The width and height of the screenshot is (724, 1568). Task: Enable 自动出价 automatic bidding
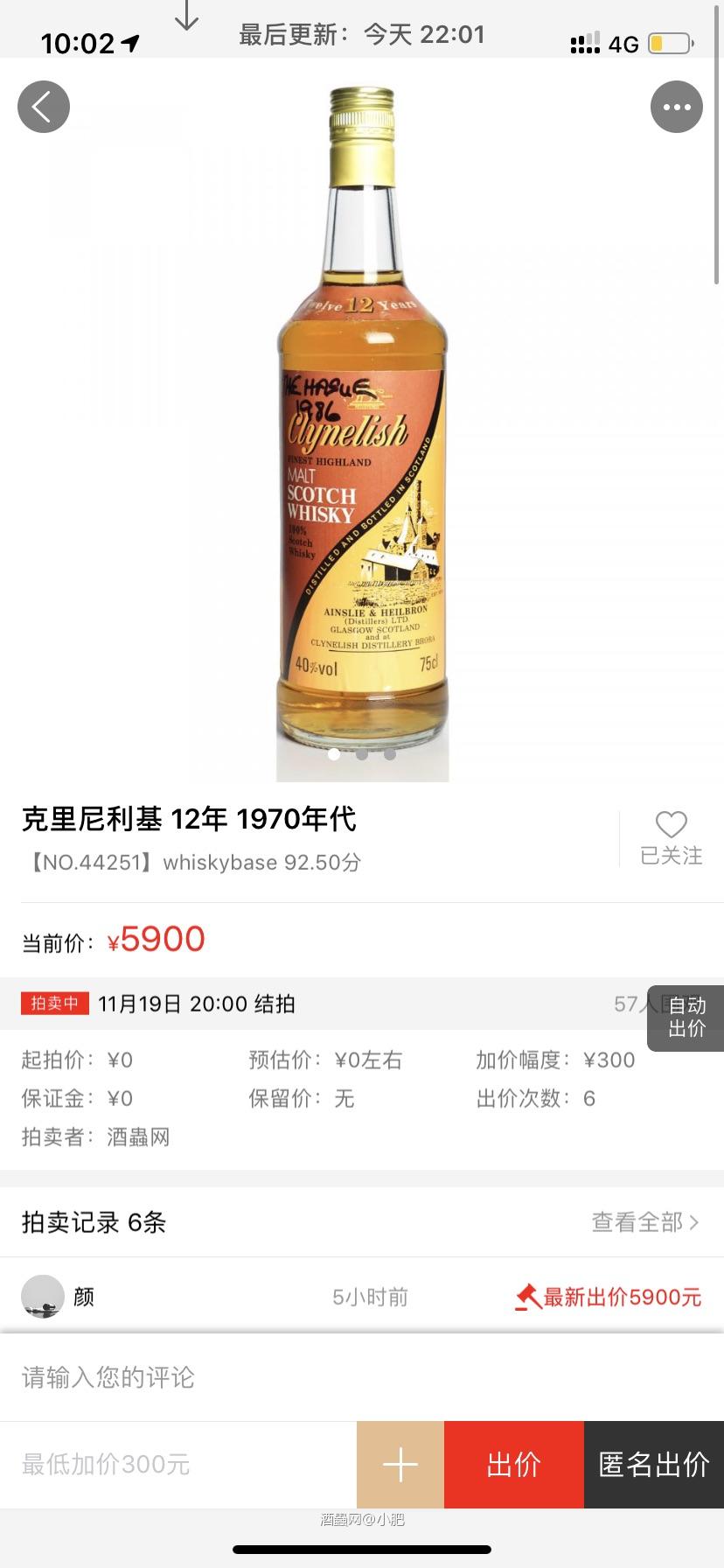686,1018
